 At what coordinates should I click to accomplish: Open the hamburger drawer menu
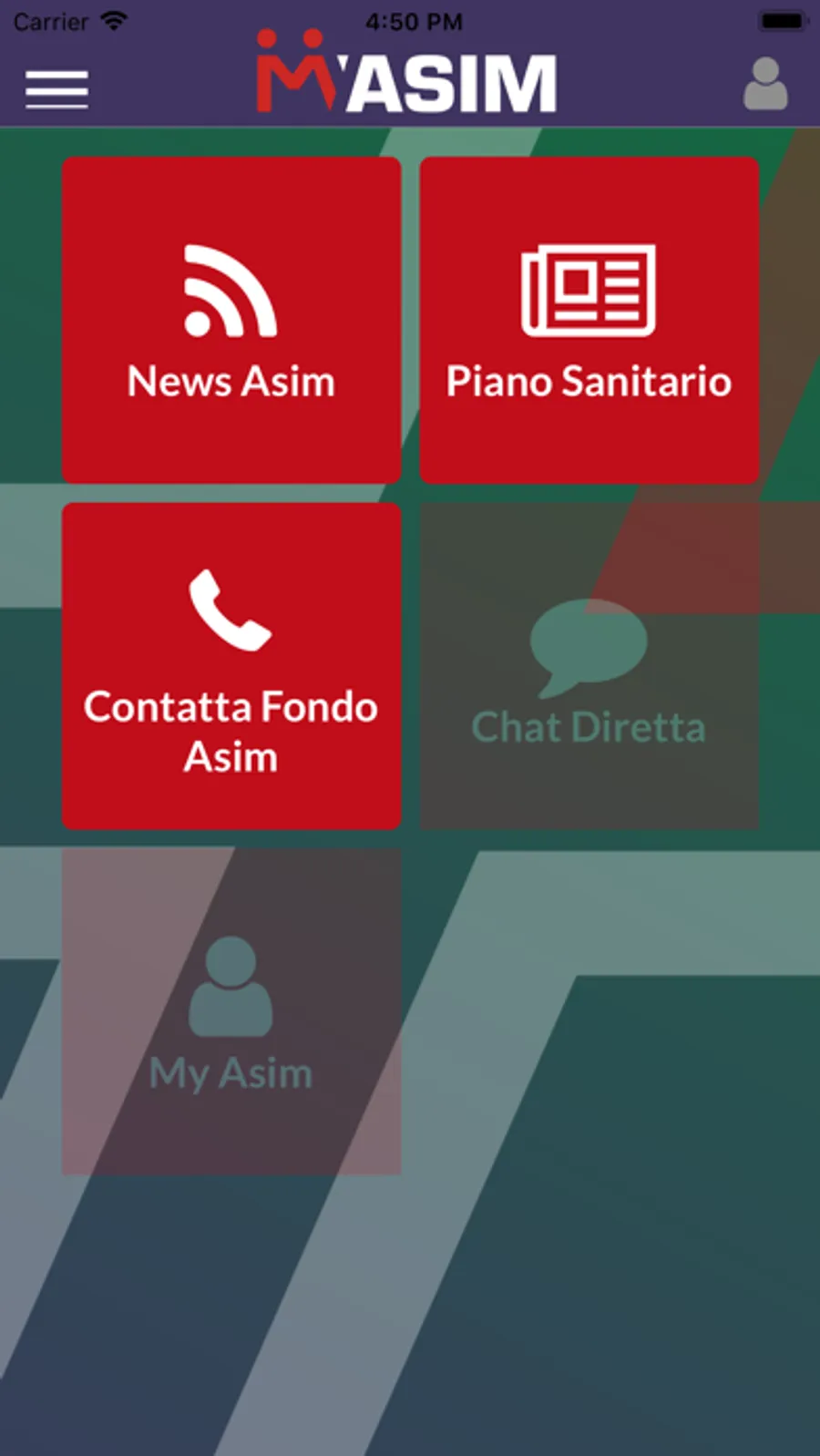point(56,89)
